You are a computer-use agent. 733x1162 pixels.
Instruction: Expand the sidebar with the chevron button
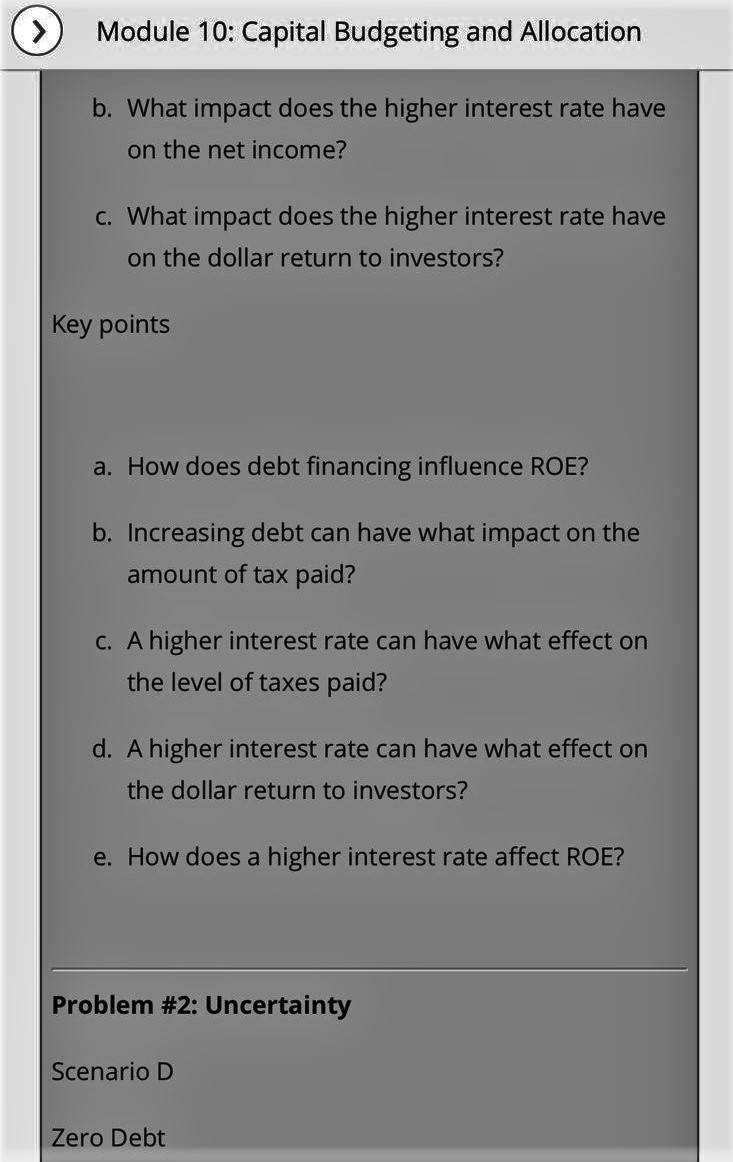36,33
